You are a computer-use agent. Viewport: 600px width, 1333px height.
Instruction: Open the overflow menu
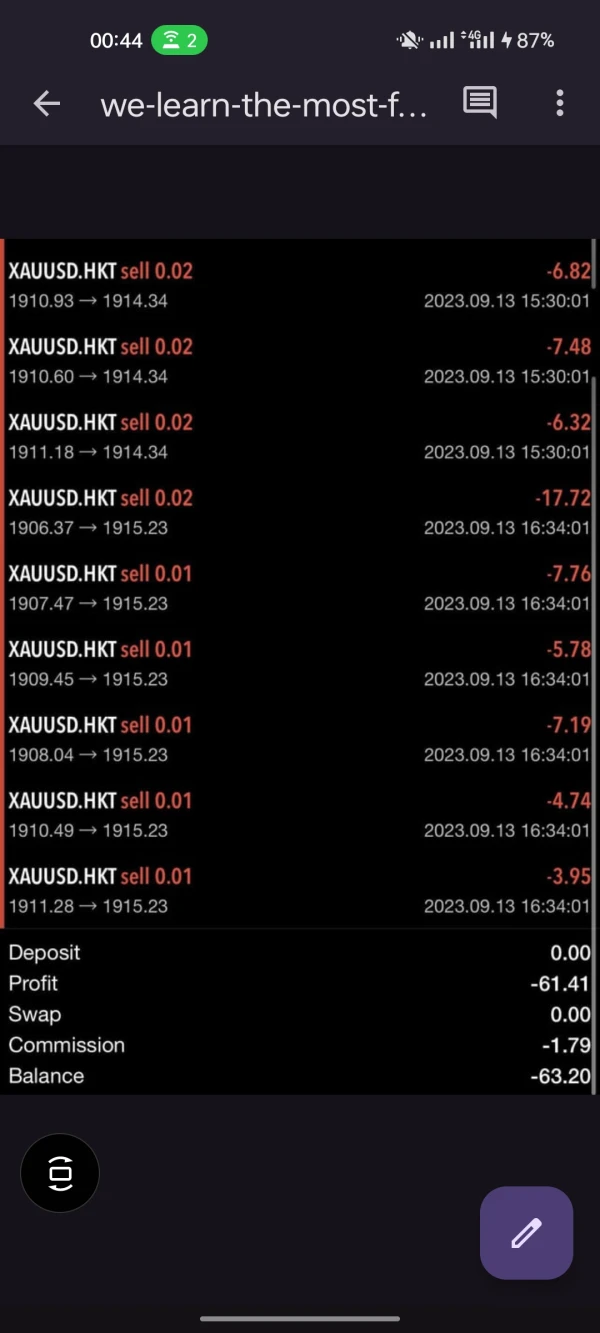coord(559,102)
